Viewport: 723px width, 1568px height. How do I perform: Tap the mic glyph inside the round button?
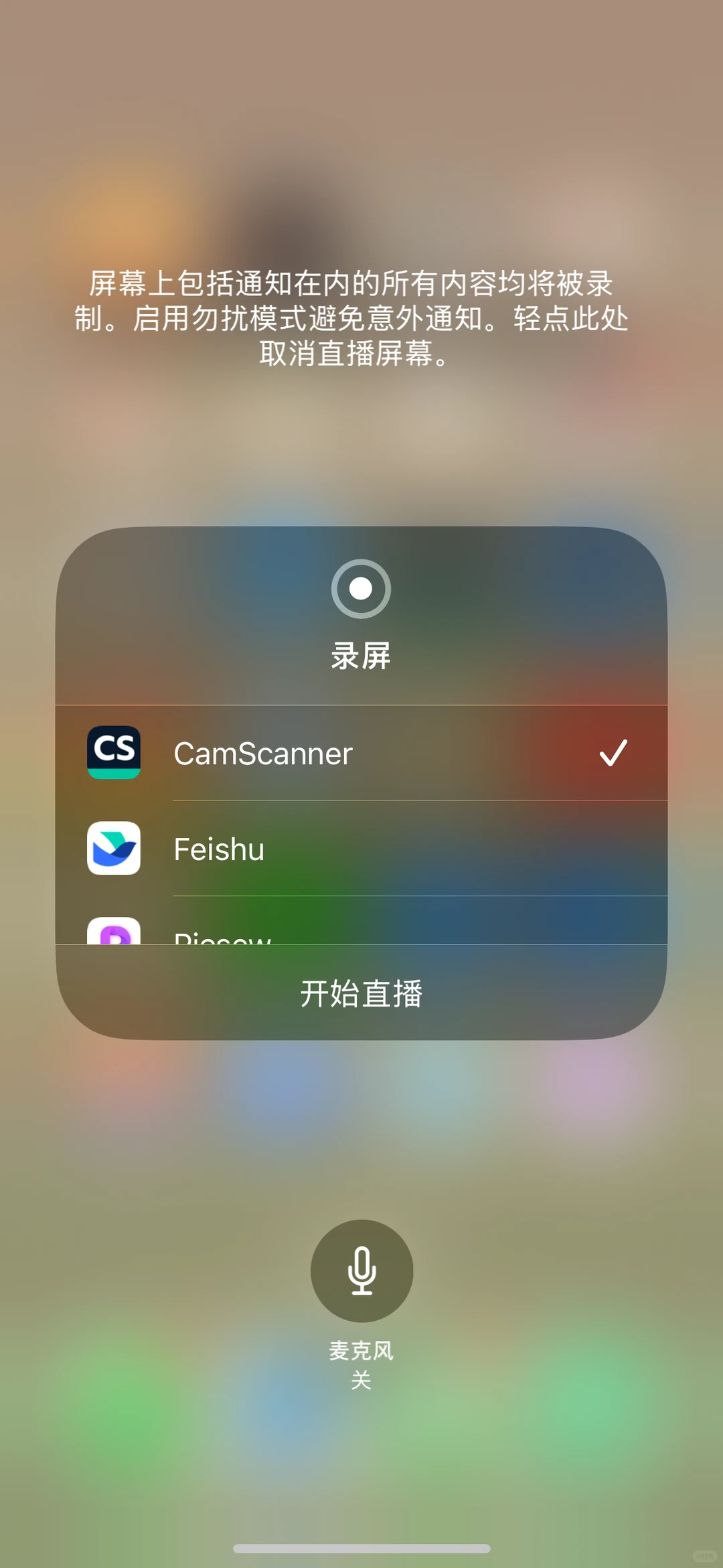361,1272
